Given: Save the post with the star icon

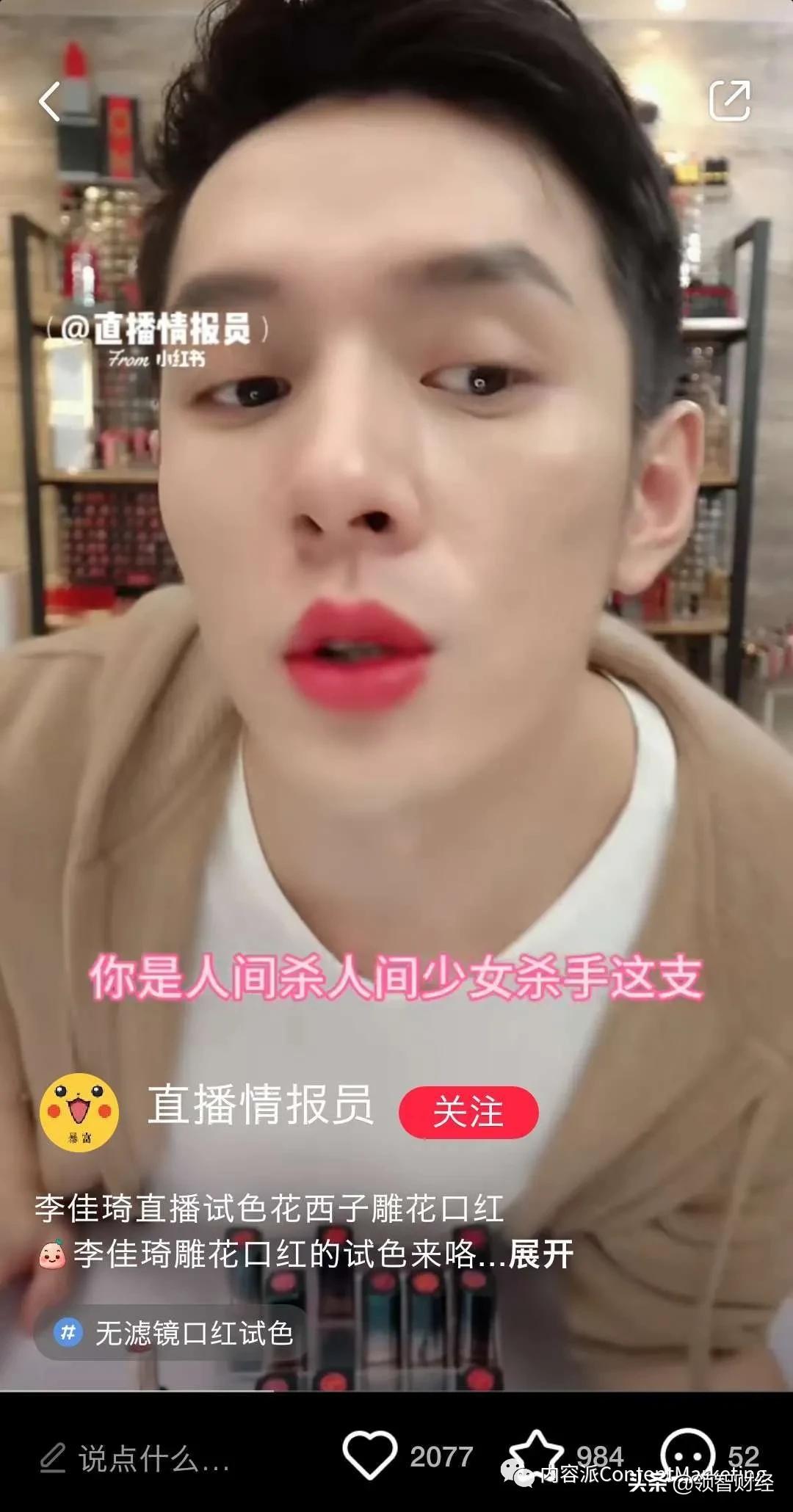Looking at the screenshot, I should (x=537, y=1454).
